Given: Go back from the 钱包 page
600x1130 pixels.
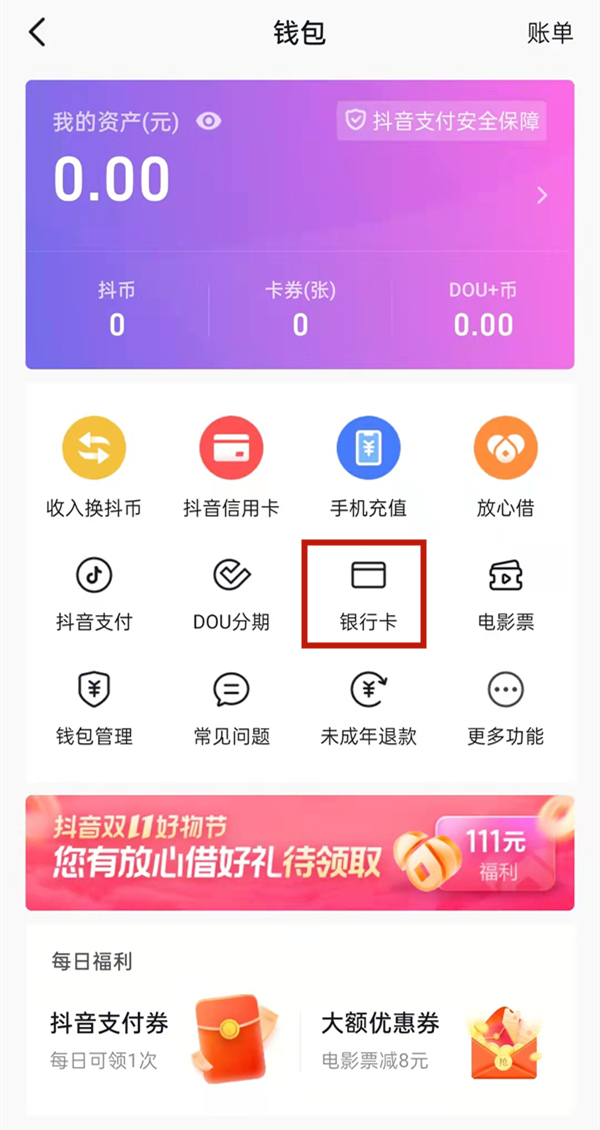Looking at the screenshot, I should click(x=37, y=32).
